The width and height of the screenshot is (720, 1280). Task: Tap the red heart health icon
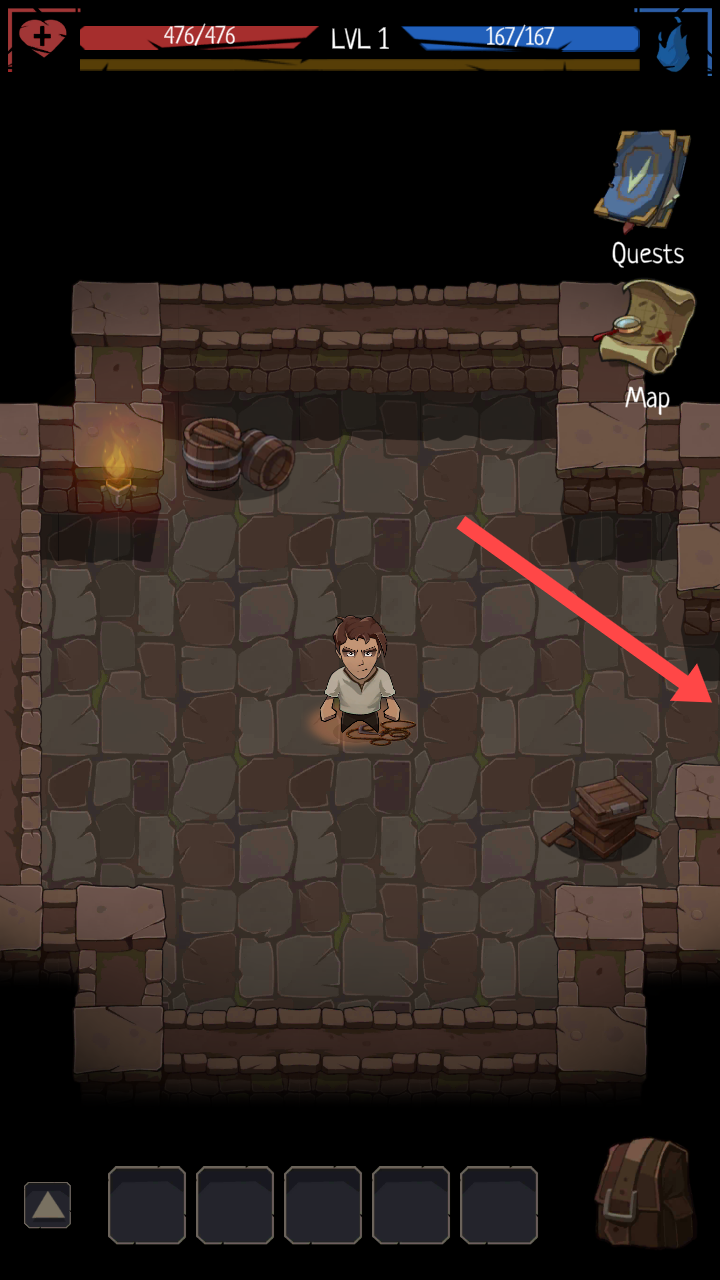coord(43,39)
